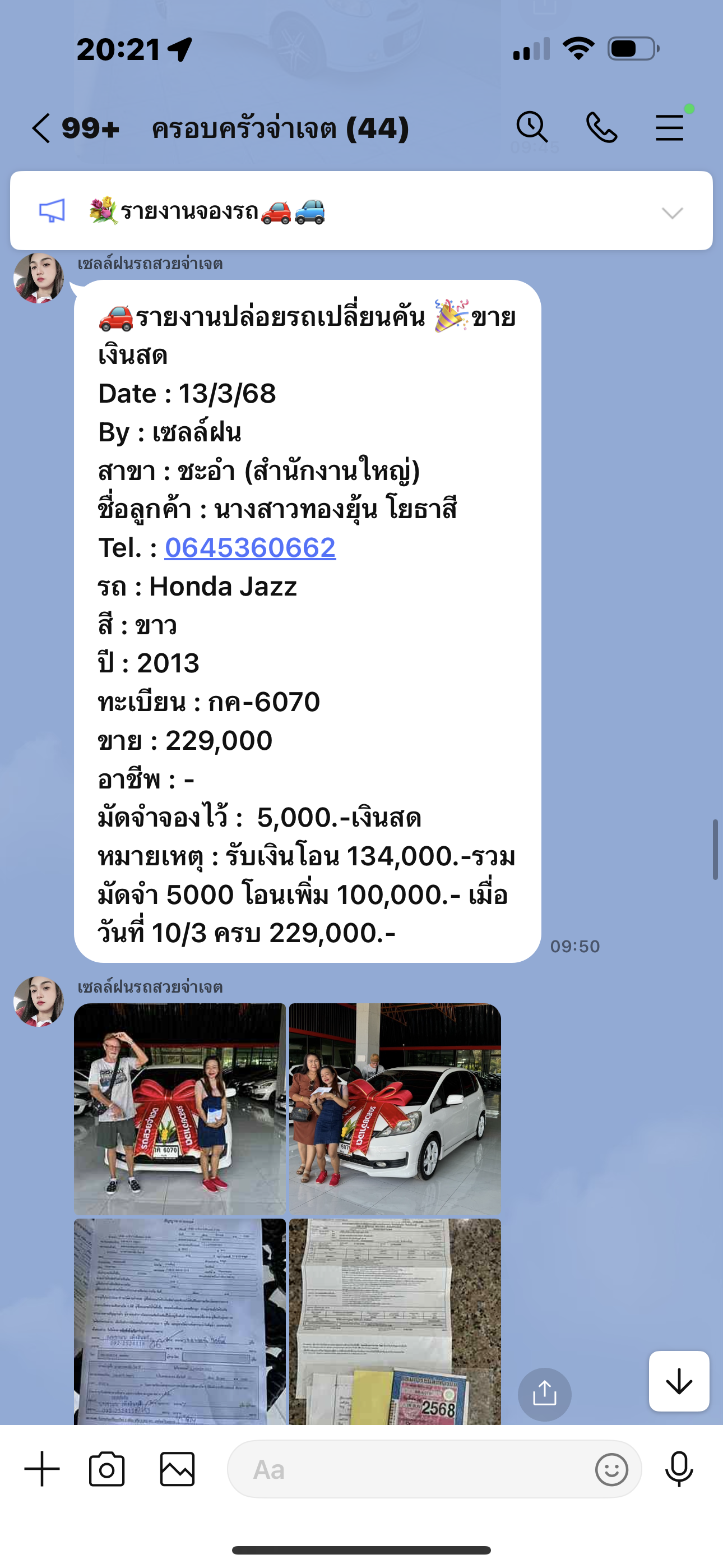Open the plus attachment menu
The height and width of the screenshot is (1568, 723).
click(42, 1469)
